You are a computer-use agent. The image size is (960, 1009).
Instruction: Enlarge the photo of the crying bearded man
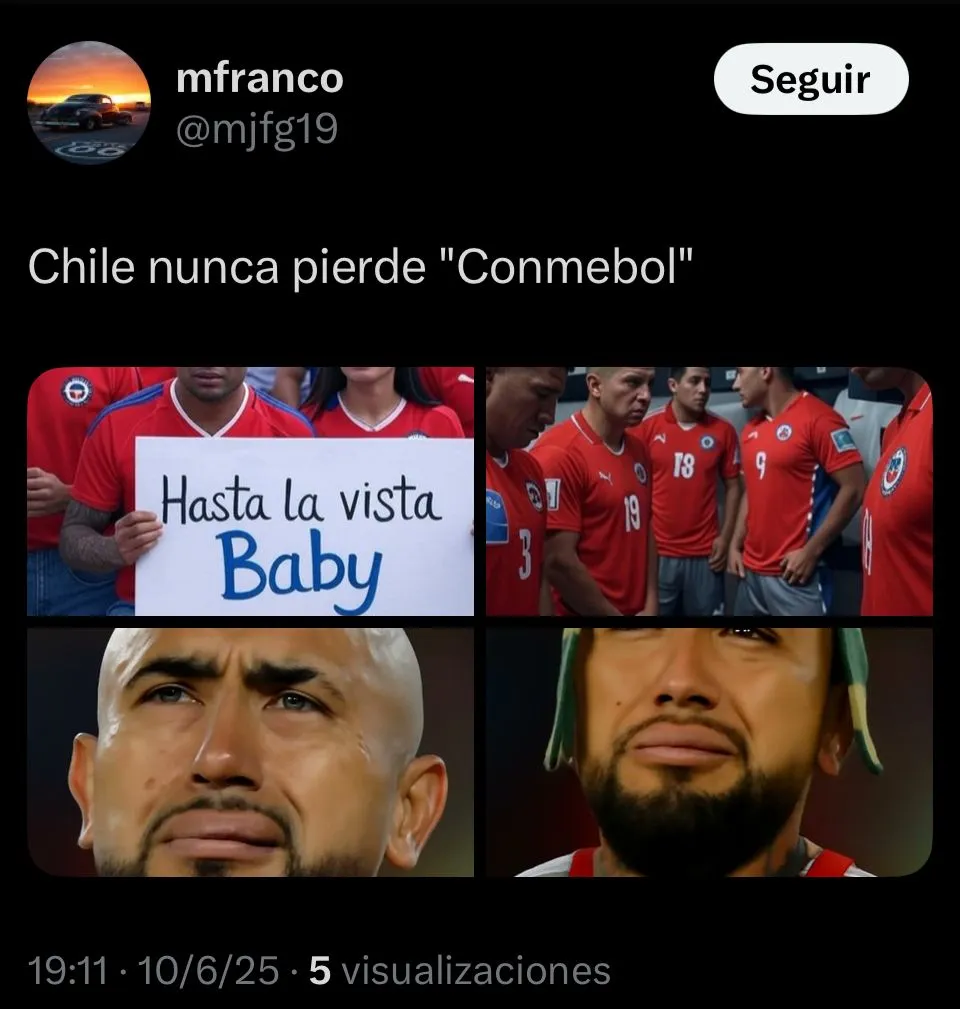tap(709, 752)
